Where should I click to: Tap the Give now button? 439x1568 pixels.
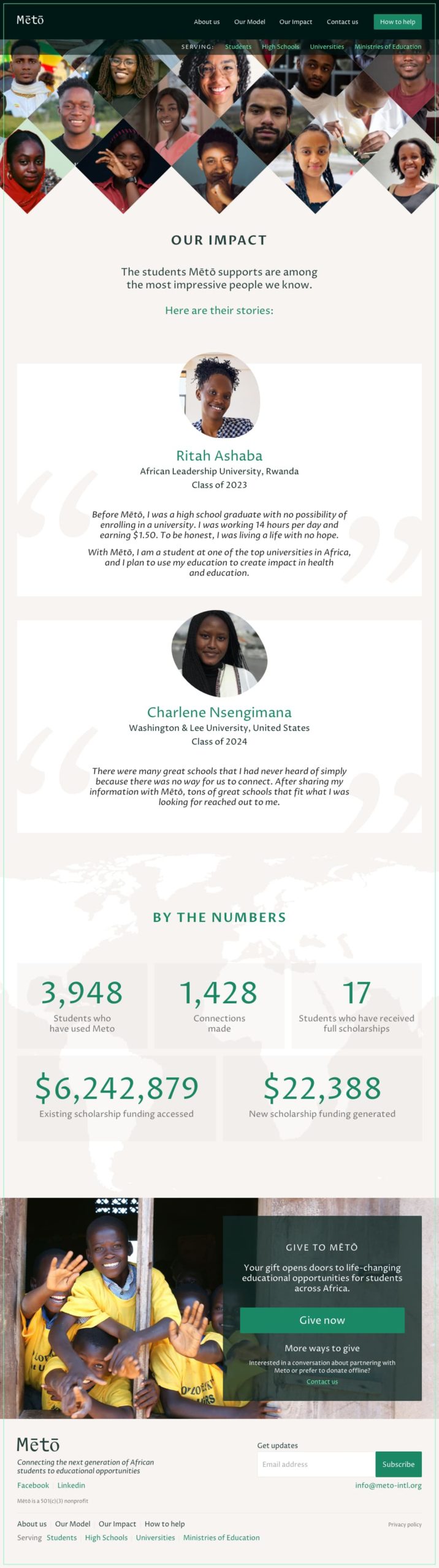[x=322, y=1320]
